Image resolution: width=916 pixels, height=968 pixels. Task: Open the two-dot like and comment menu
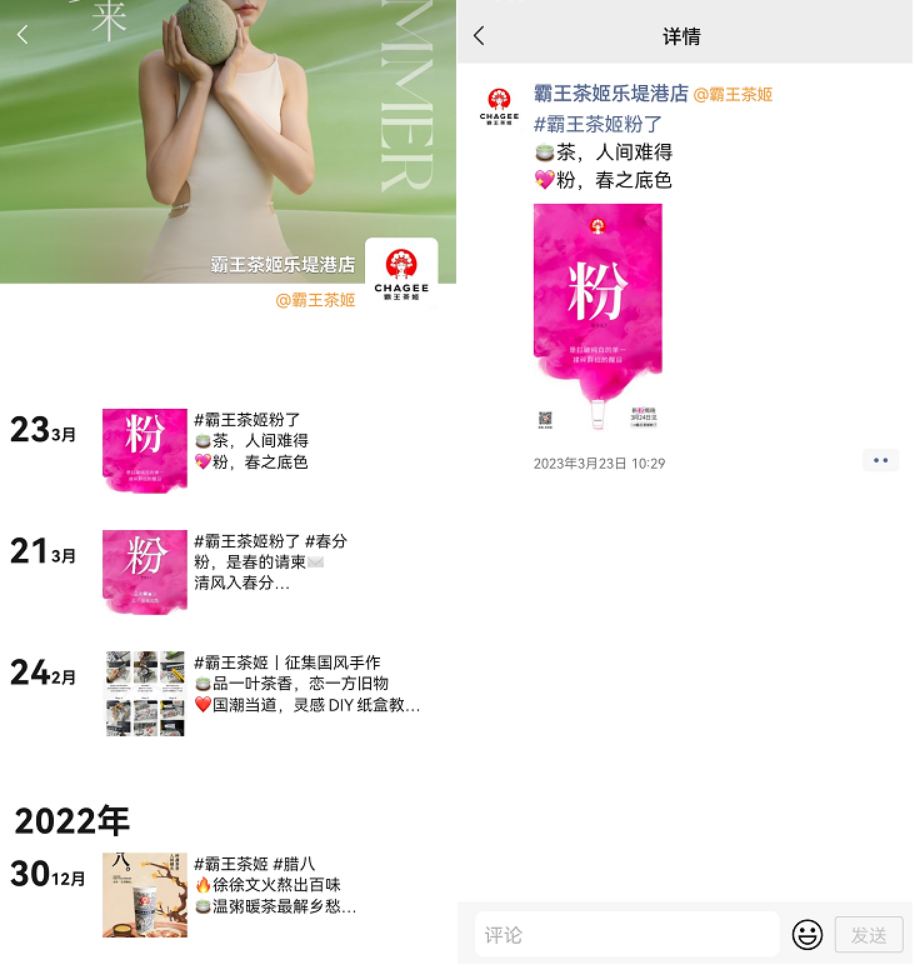tap(880, 461)
